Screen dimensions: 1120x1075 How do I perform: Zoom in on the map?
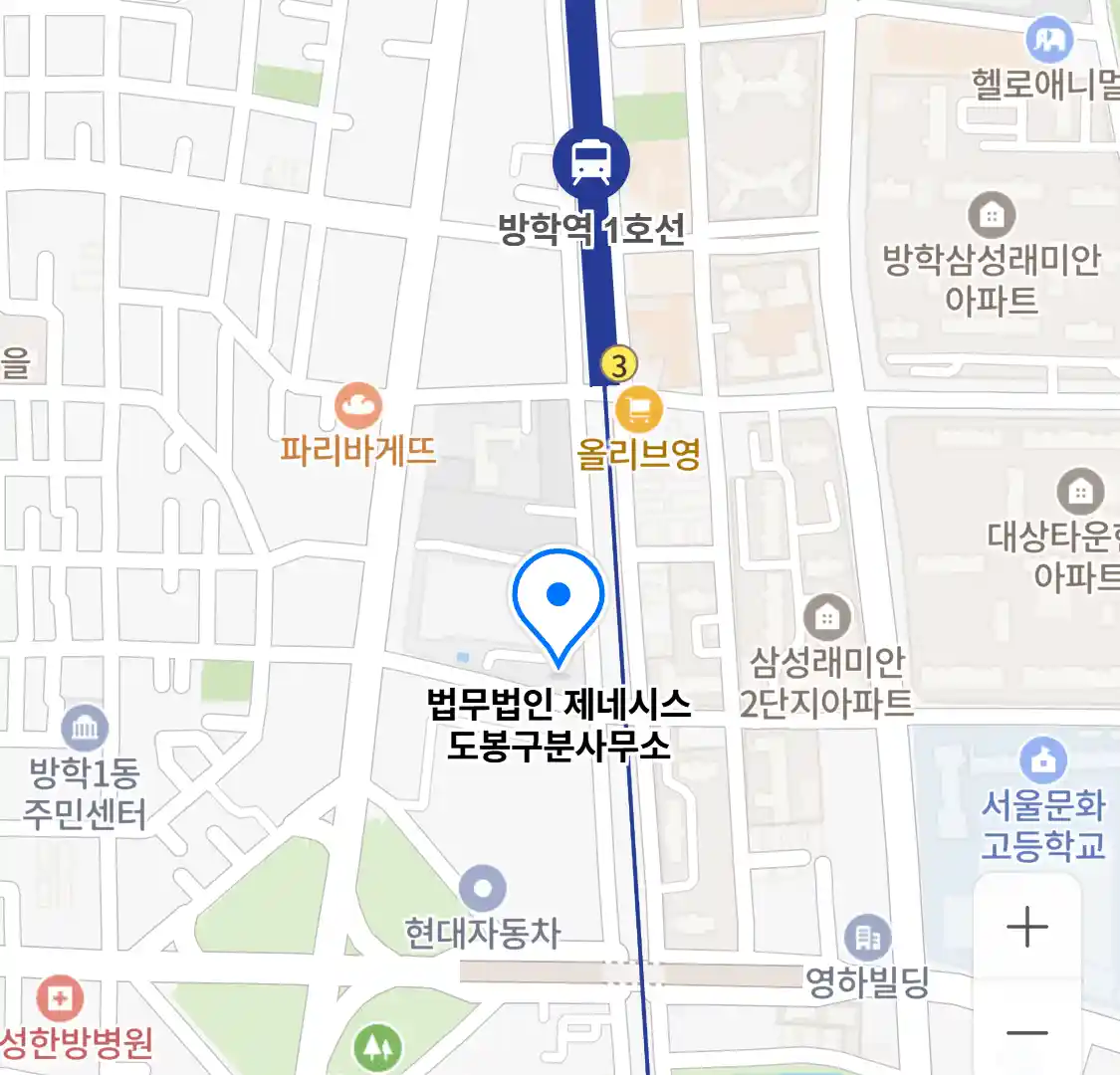[1026, 927]
